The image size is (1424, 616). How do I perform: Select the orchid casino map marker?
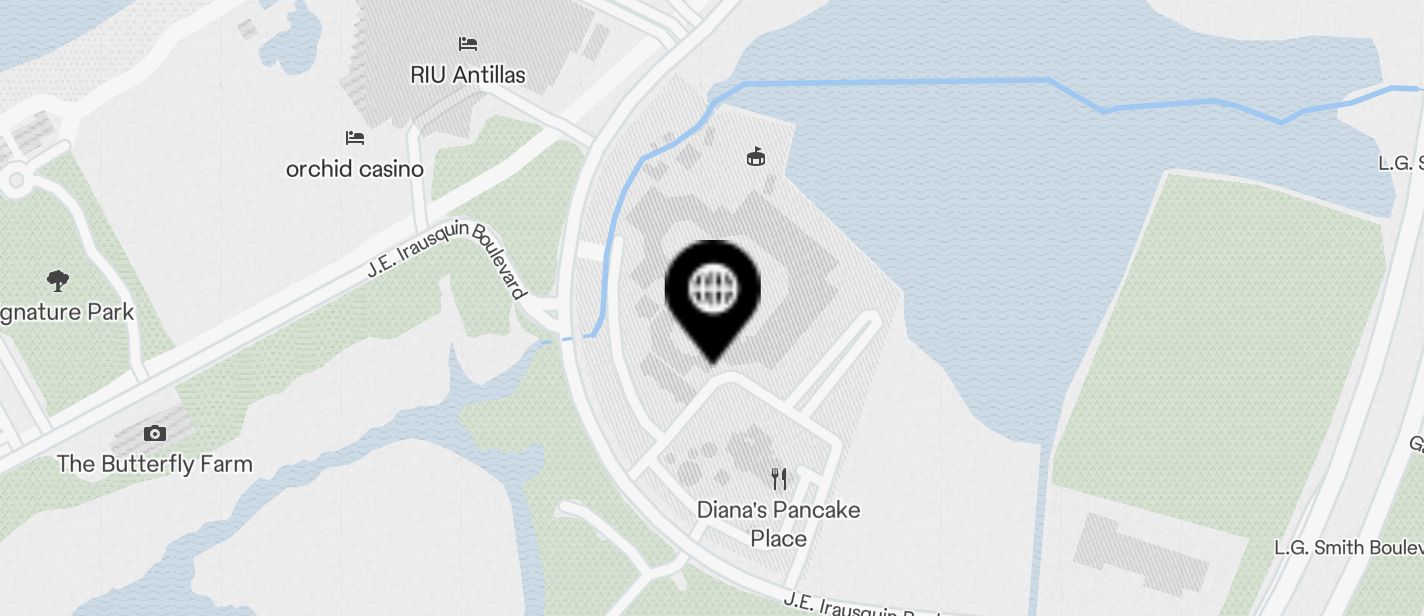pyautogui.click(x=354, y=138)
